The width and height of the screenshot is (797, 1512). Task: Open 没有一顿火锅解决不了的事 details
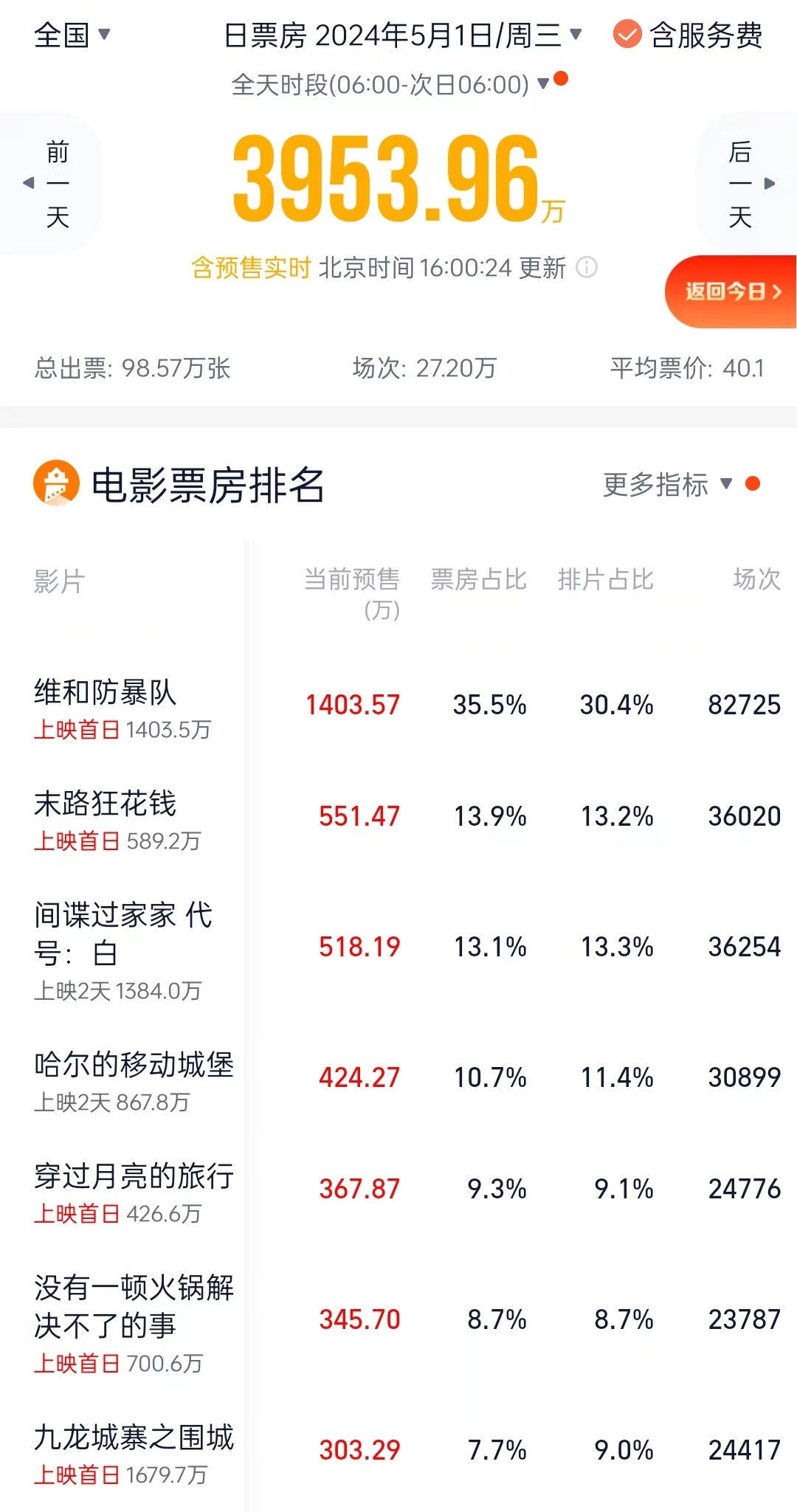point(398,1322)
